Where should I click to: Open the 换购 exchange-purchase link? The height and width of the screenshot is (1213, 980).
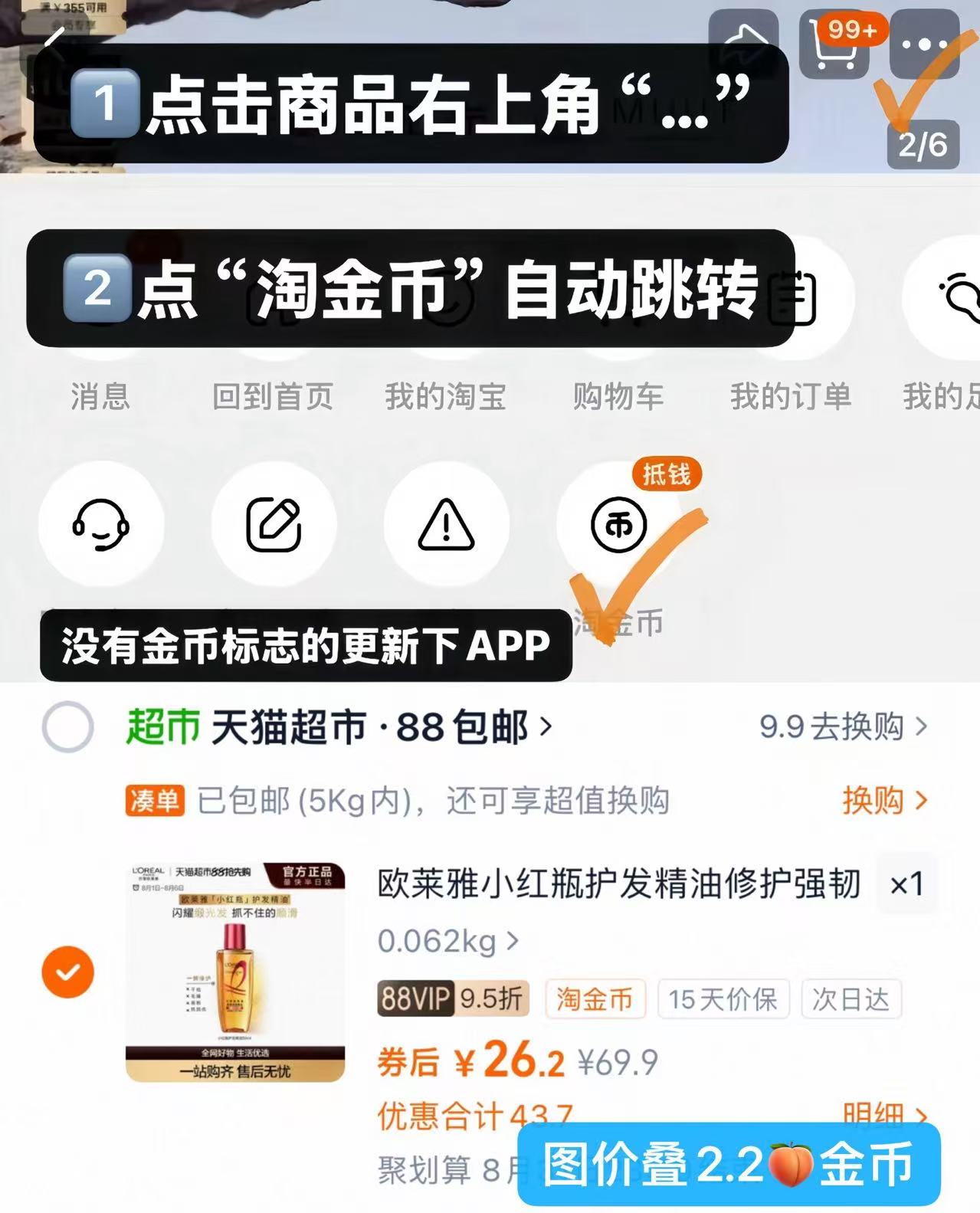pos(885,799)
